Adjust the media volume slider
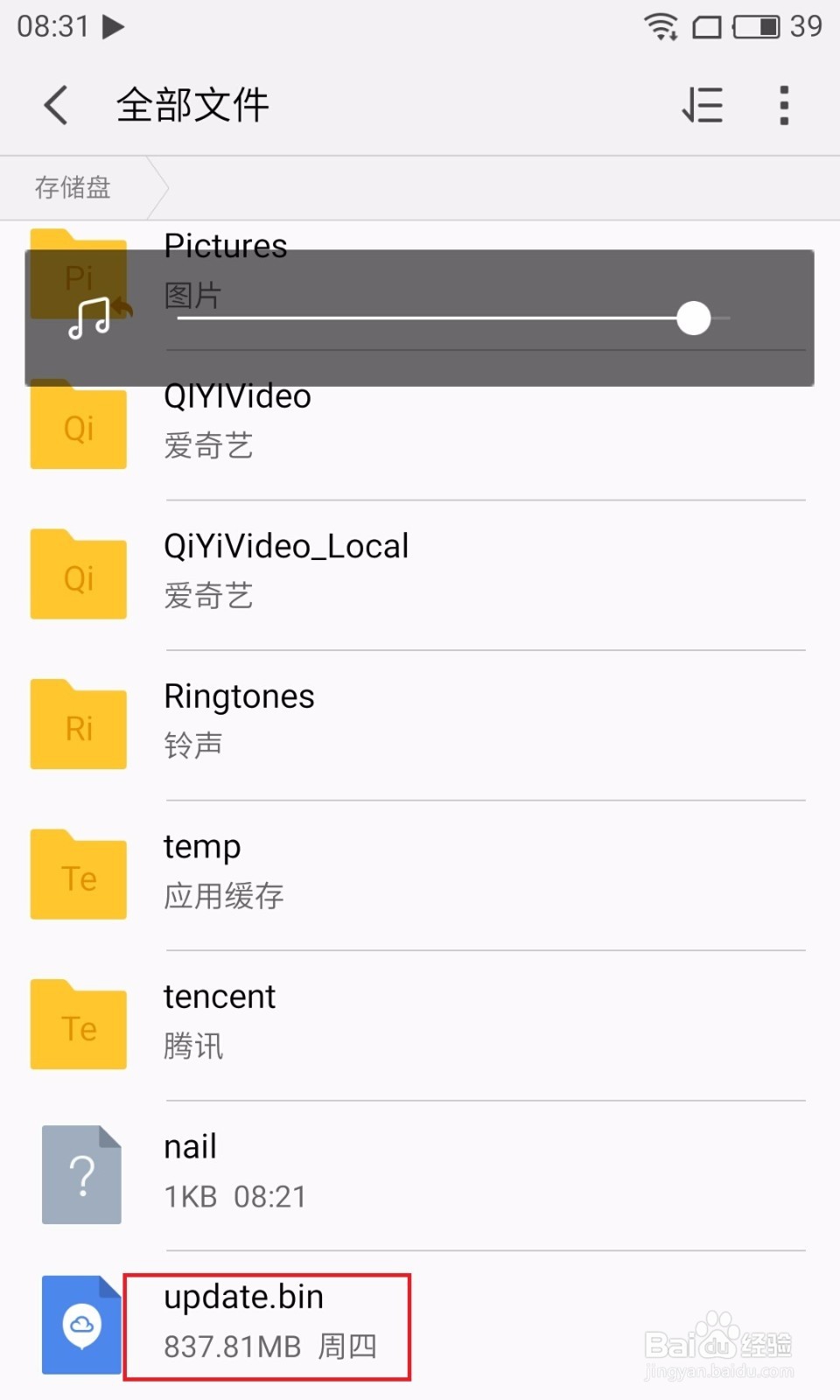This screenshot has width=840, height=1400. 694,319
